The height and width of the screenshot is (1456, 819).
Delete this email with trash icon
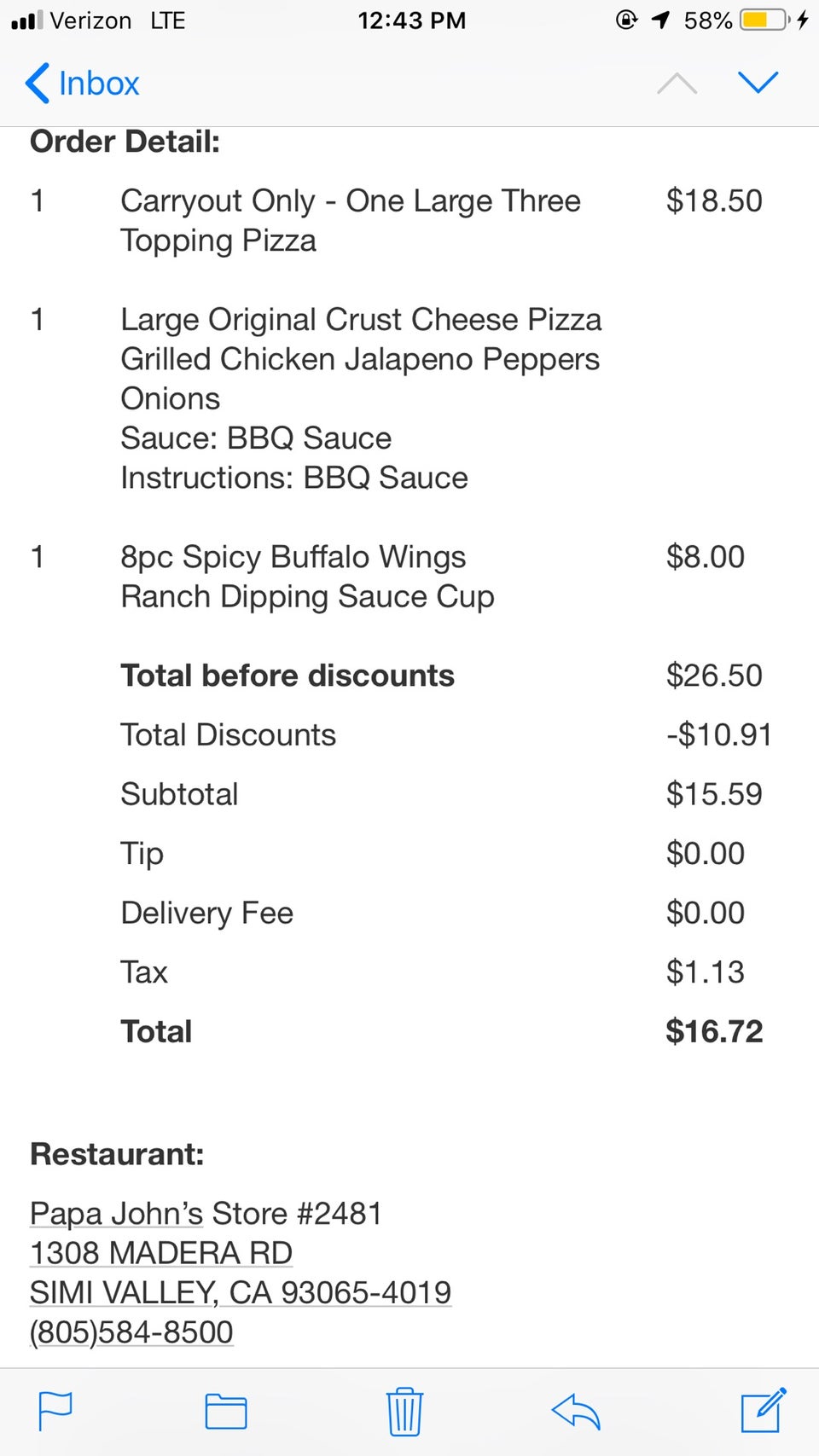click(404, 1411)
